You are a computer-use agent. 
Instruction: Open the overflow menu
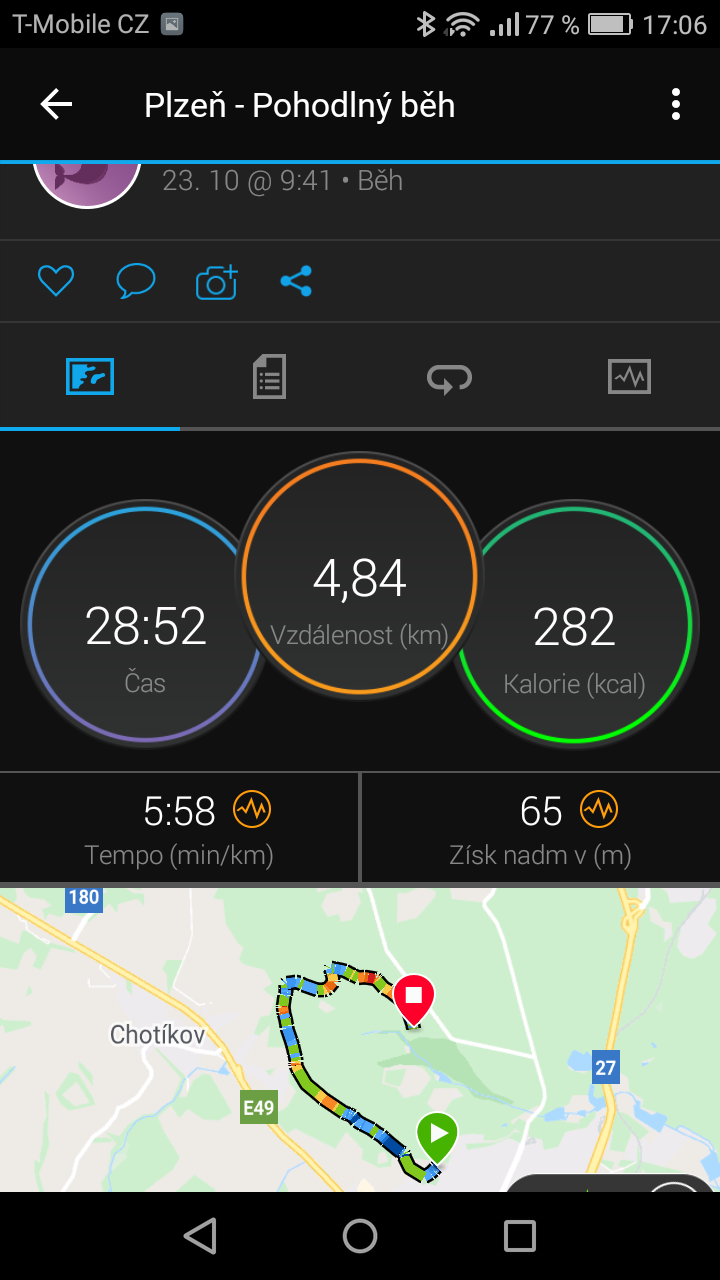pos(676,104)
